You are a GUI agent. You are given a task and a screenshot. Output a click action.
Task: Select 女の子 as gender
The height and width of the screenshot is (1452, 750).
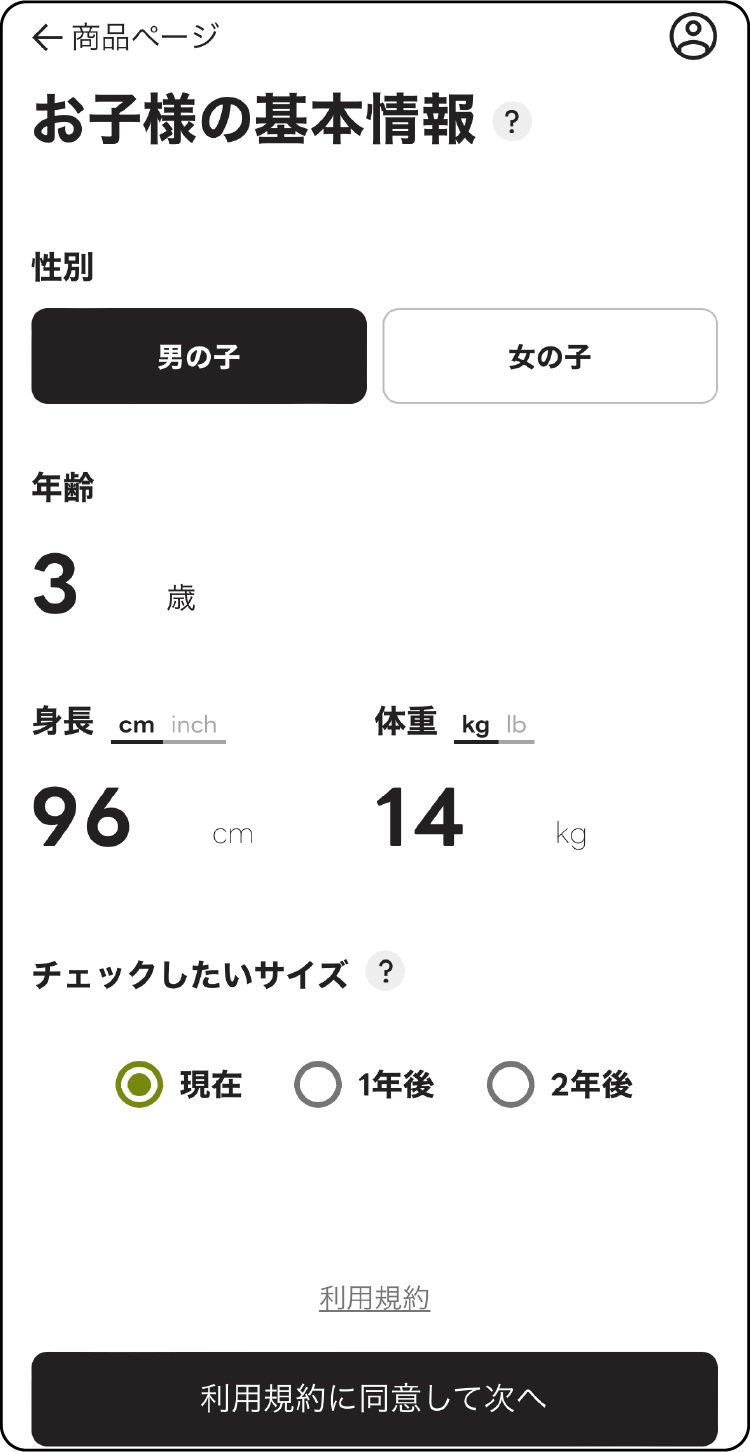click(x=550, y=356)
